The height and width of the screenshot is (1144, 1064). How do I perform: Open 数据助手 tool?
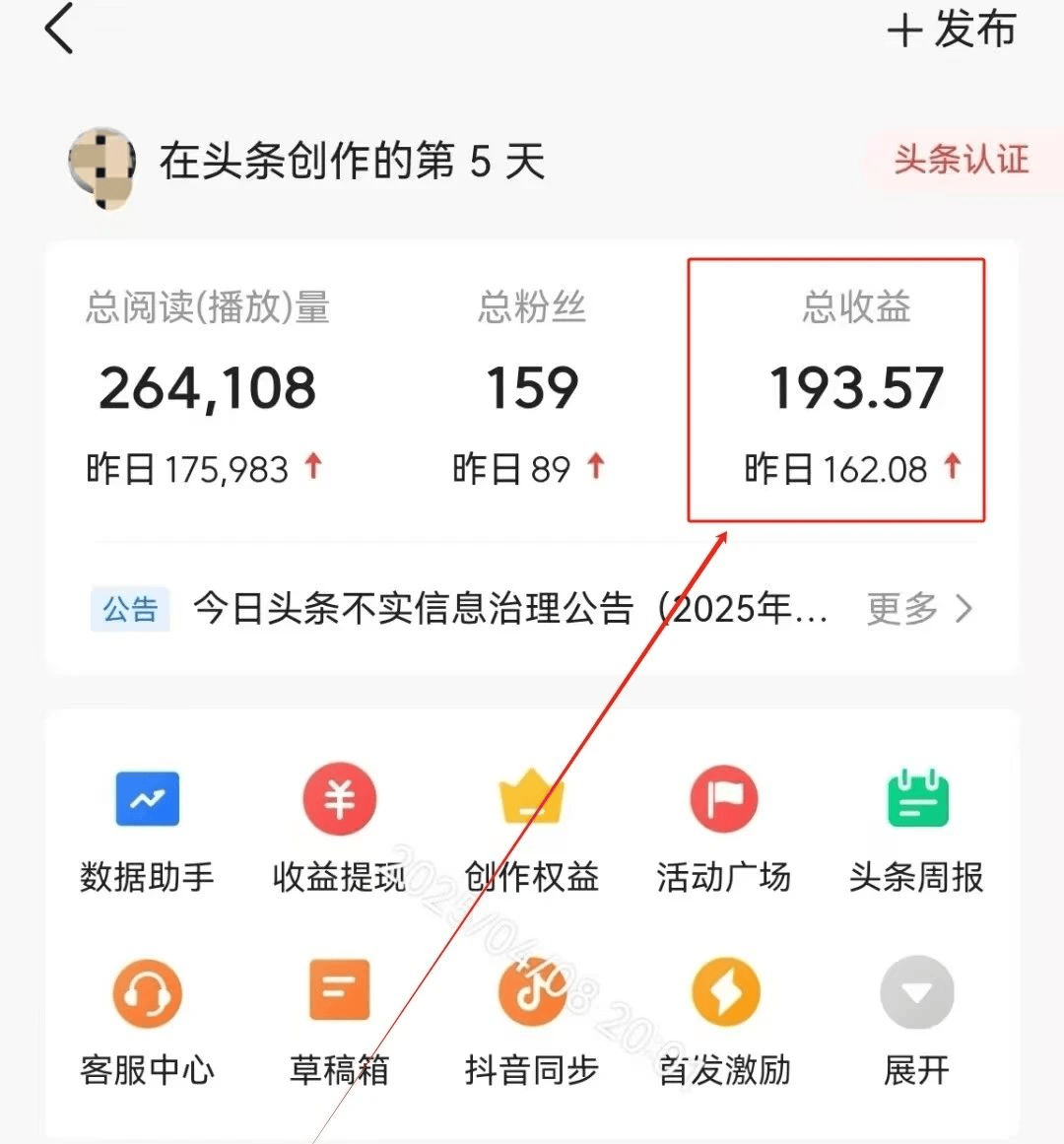coord(147,830)
